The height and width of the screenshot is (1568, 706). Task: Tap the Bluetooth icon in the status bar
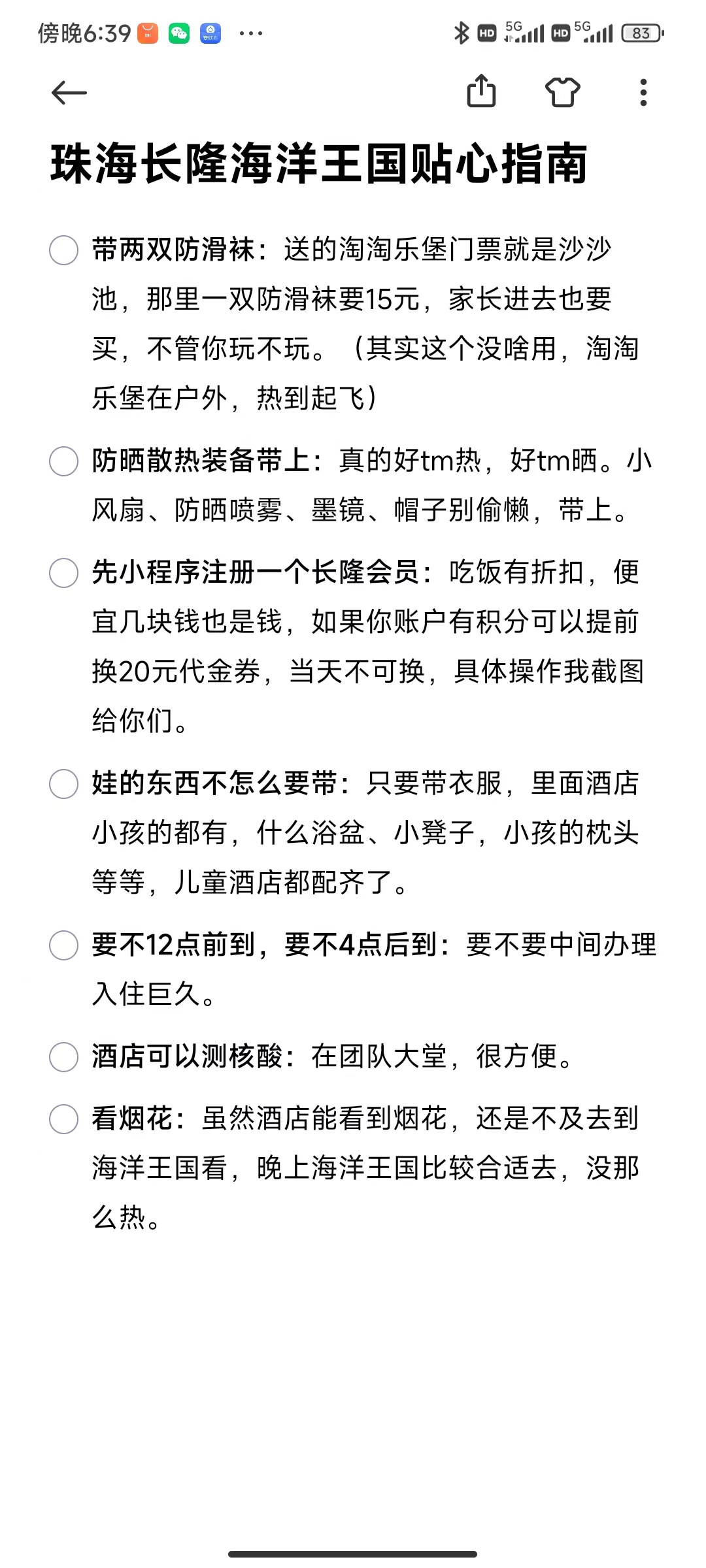click(461, 31)
